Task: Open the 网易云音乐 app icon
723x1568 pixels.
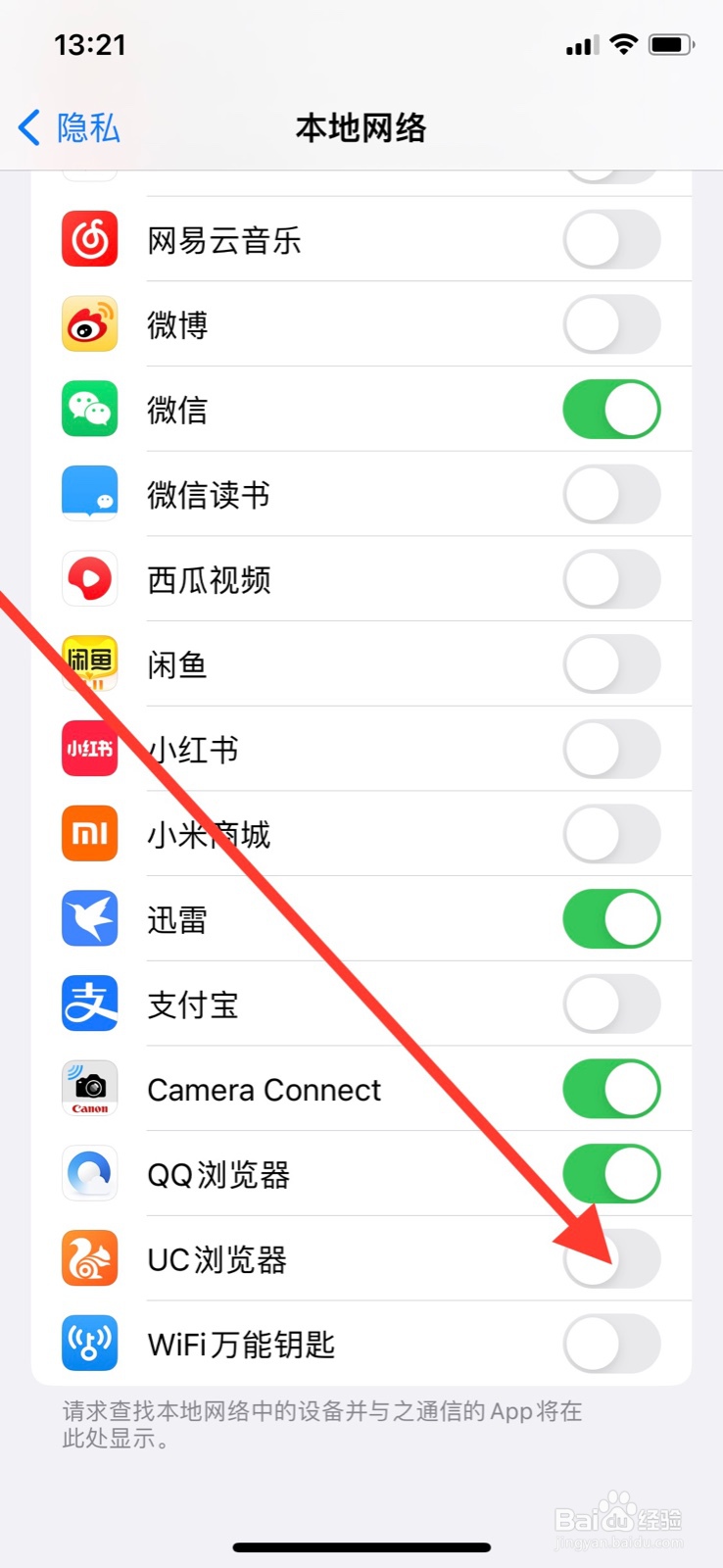Action: point(89,239)
